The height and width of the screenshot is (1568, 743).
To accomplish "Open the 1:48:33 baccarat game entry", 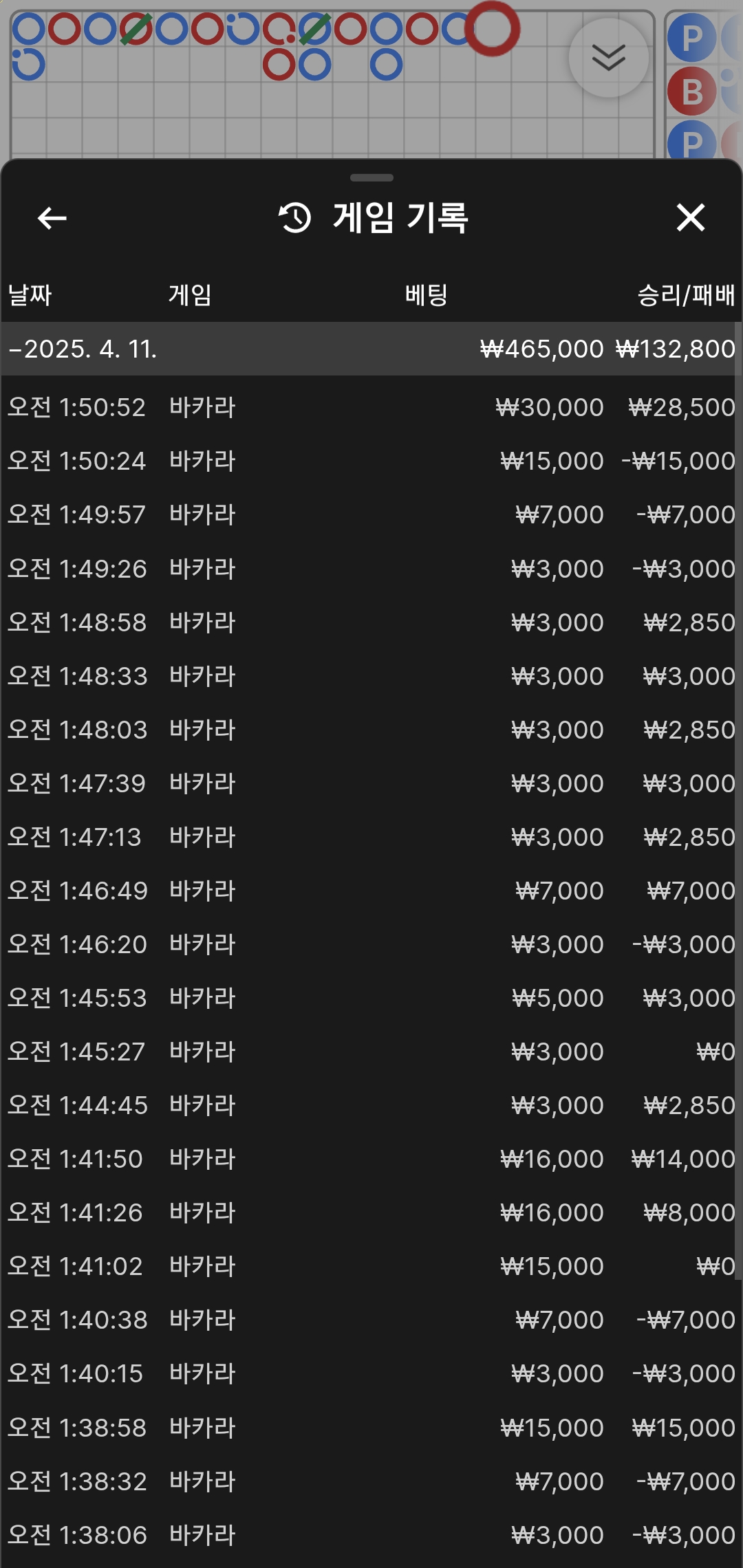I will click(x=371, y=676).
